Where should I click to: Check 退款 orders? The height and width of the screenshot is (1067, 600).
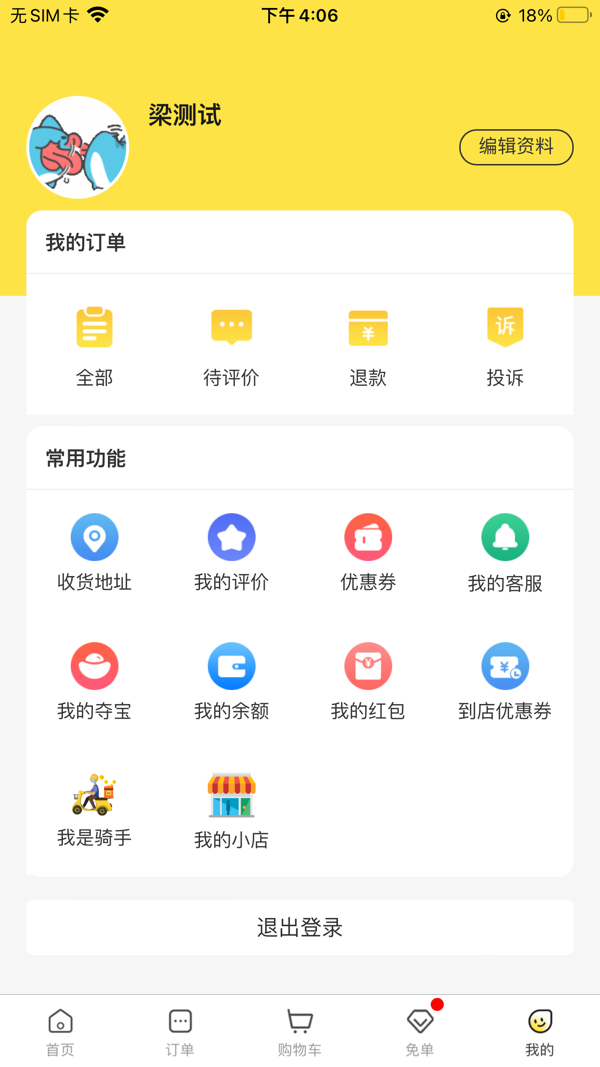click(x=368, y=345)
